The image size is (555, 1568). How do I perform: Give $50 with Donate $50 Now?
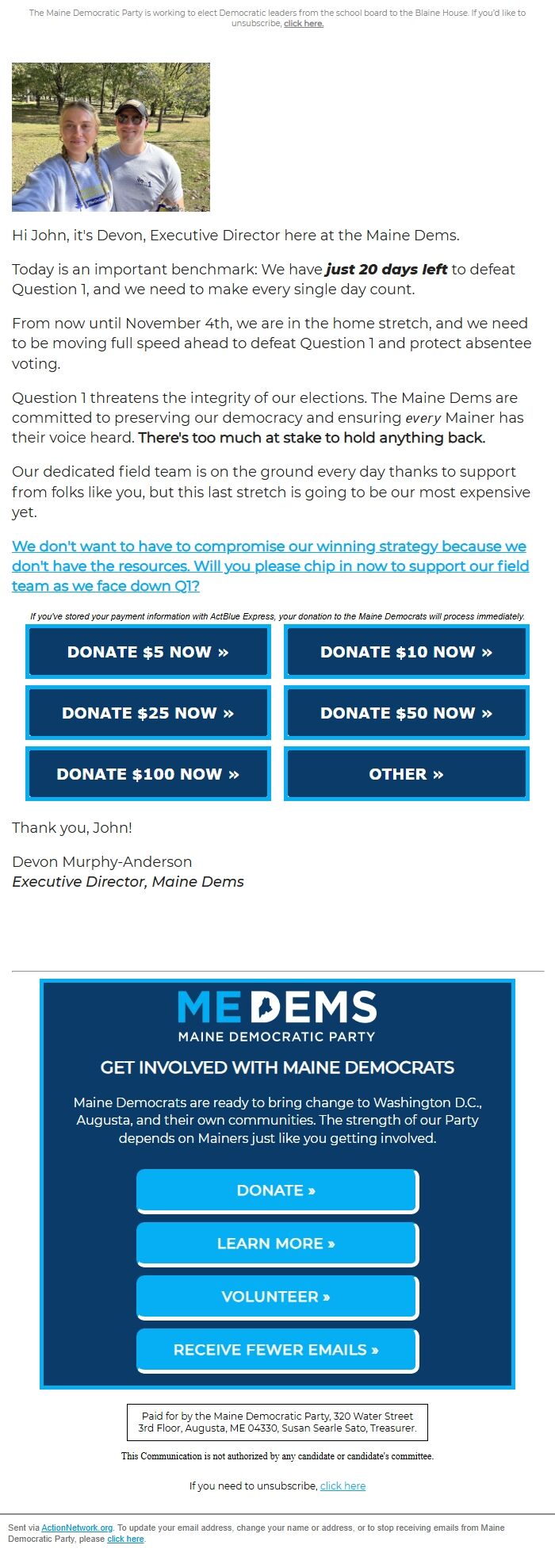(406, 713)
